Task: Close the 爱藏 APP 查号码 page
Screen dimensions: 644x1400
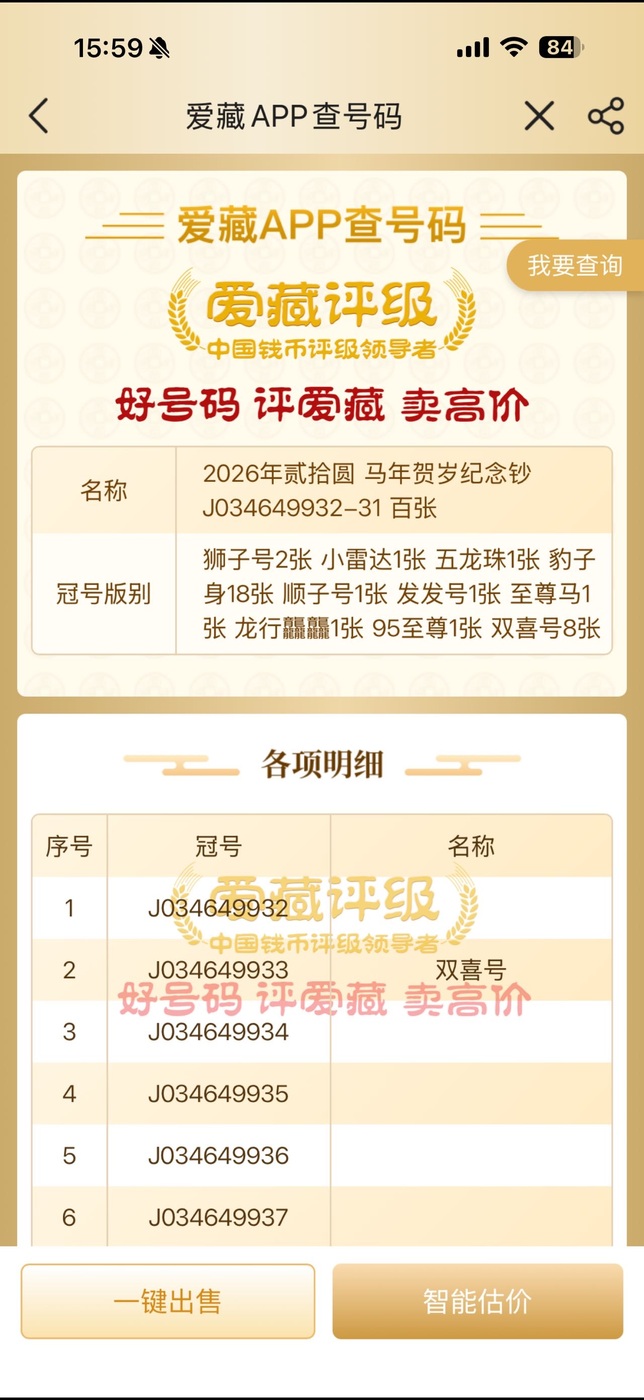Action: point(539,116)
